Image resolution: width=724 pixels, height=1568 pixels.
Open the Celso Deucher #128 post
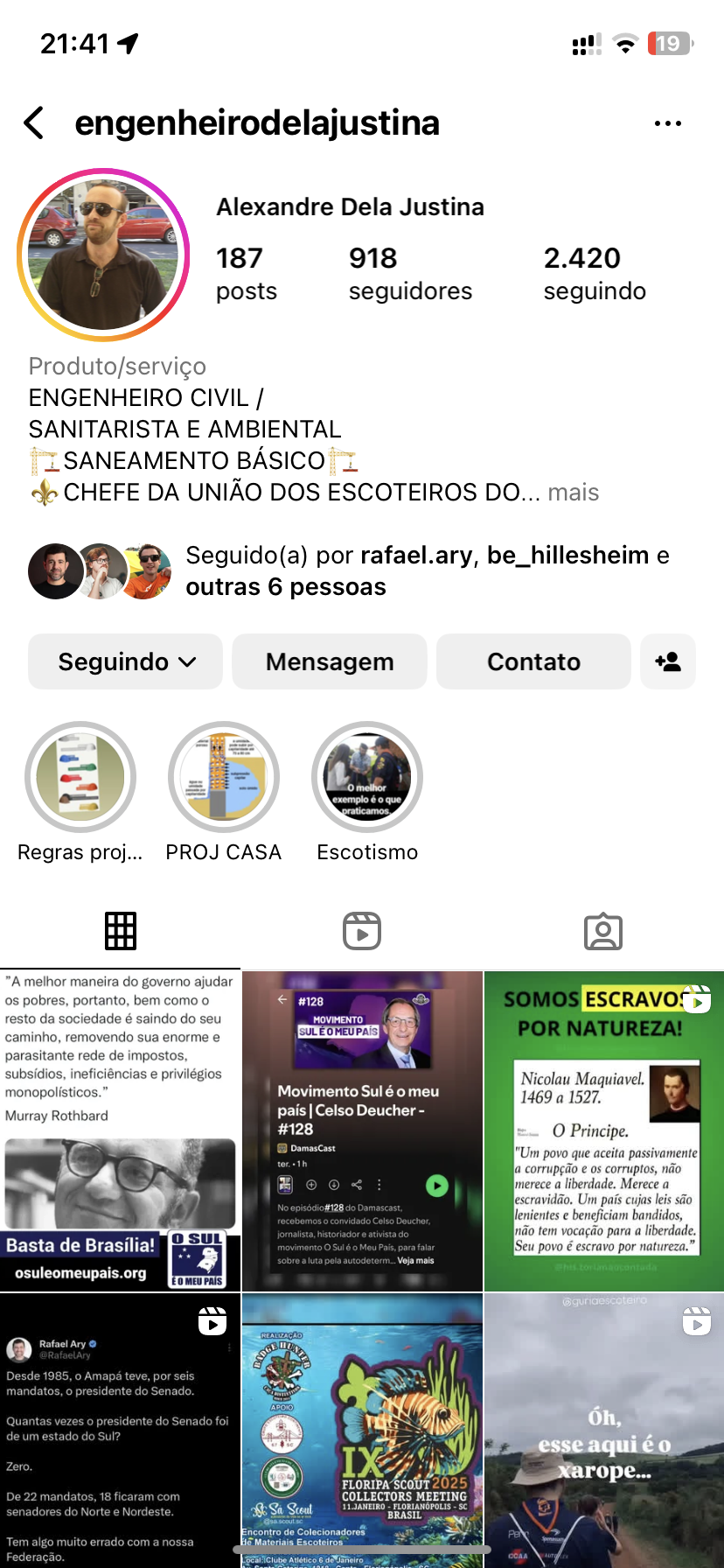coord(362,1130)
